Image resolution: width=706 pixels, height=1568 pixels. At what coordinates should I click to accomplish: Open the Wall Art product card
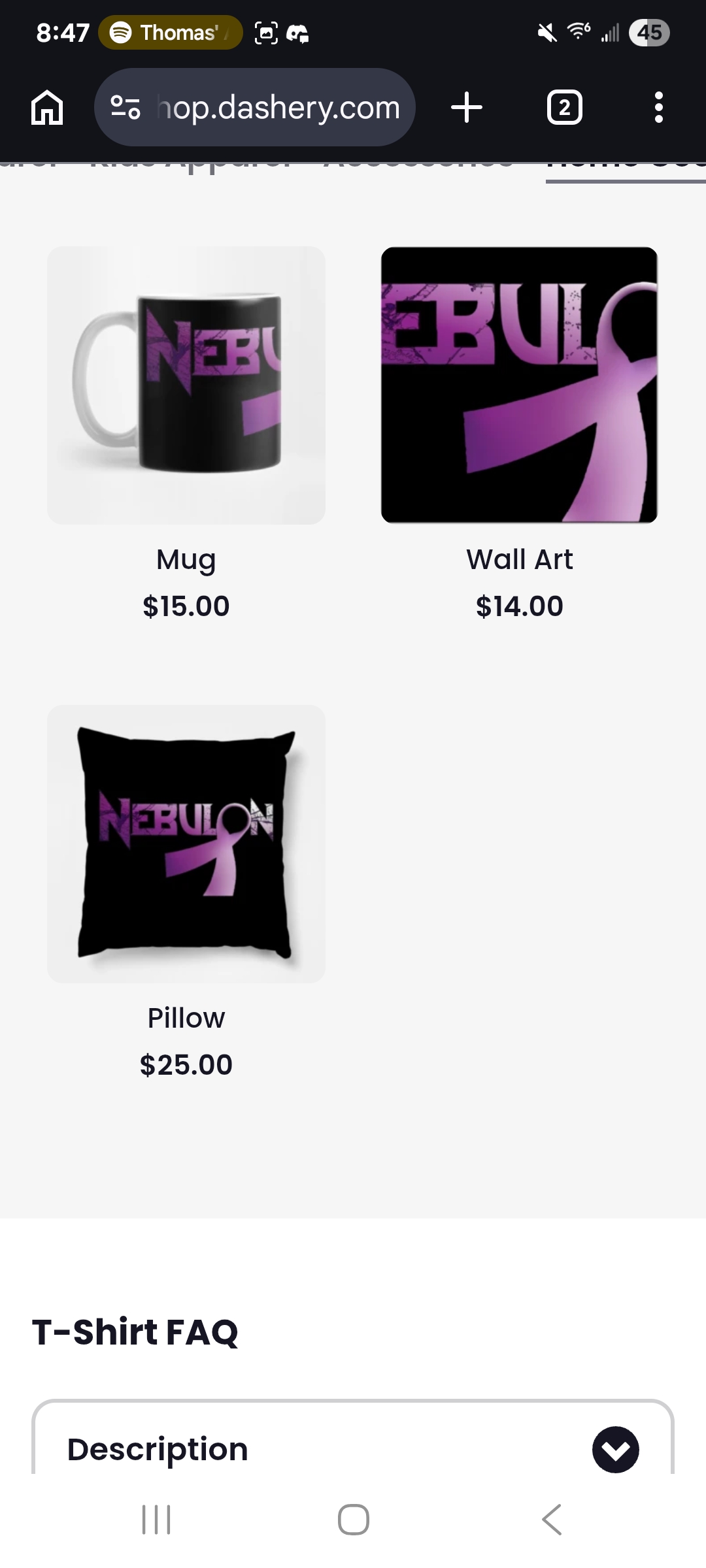pos(519,385)
